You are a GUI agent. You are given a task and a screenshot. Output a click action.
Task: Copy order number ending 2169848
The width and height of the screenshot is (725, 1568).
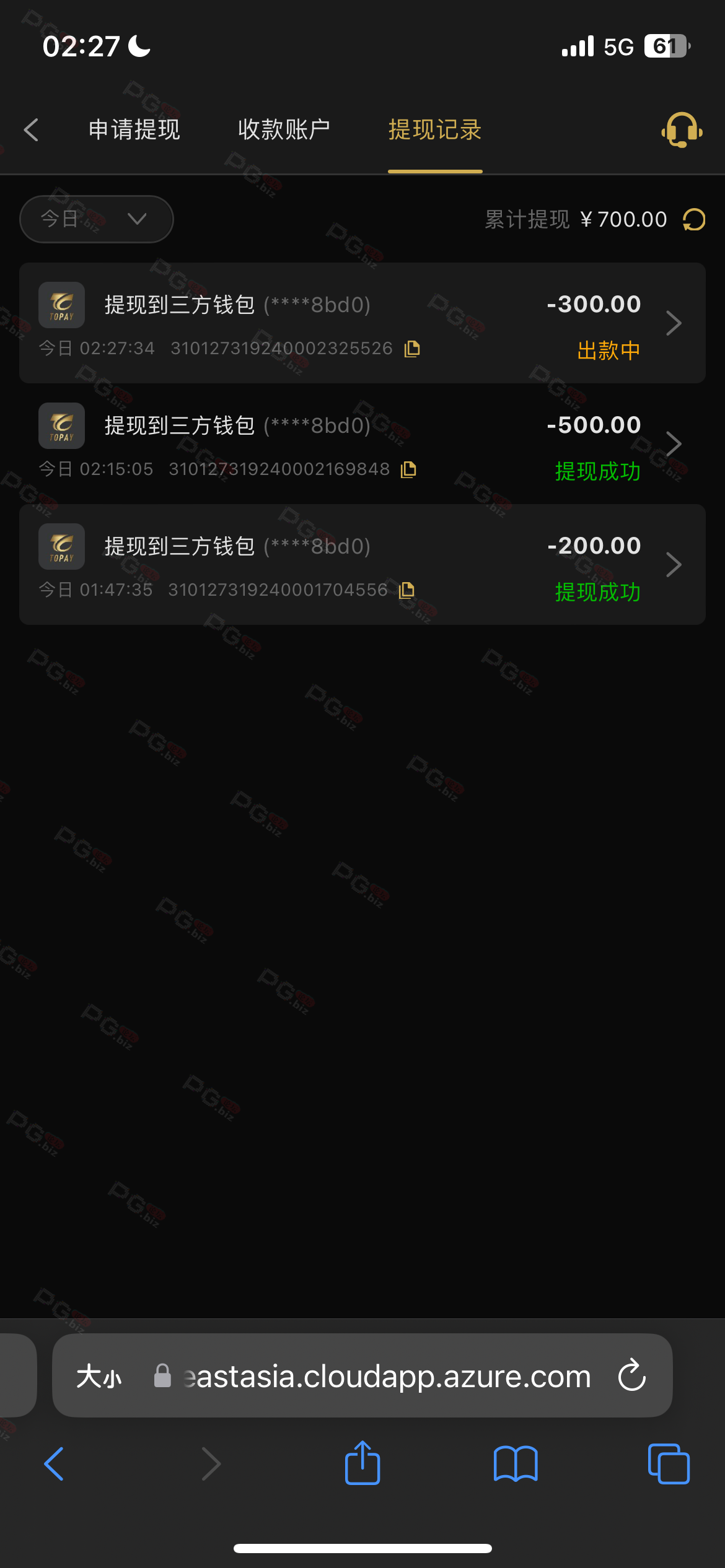point(408,469)
